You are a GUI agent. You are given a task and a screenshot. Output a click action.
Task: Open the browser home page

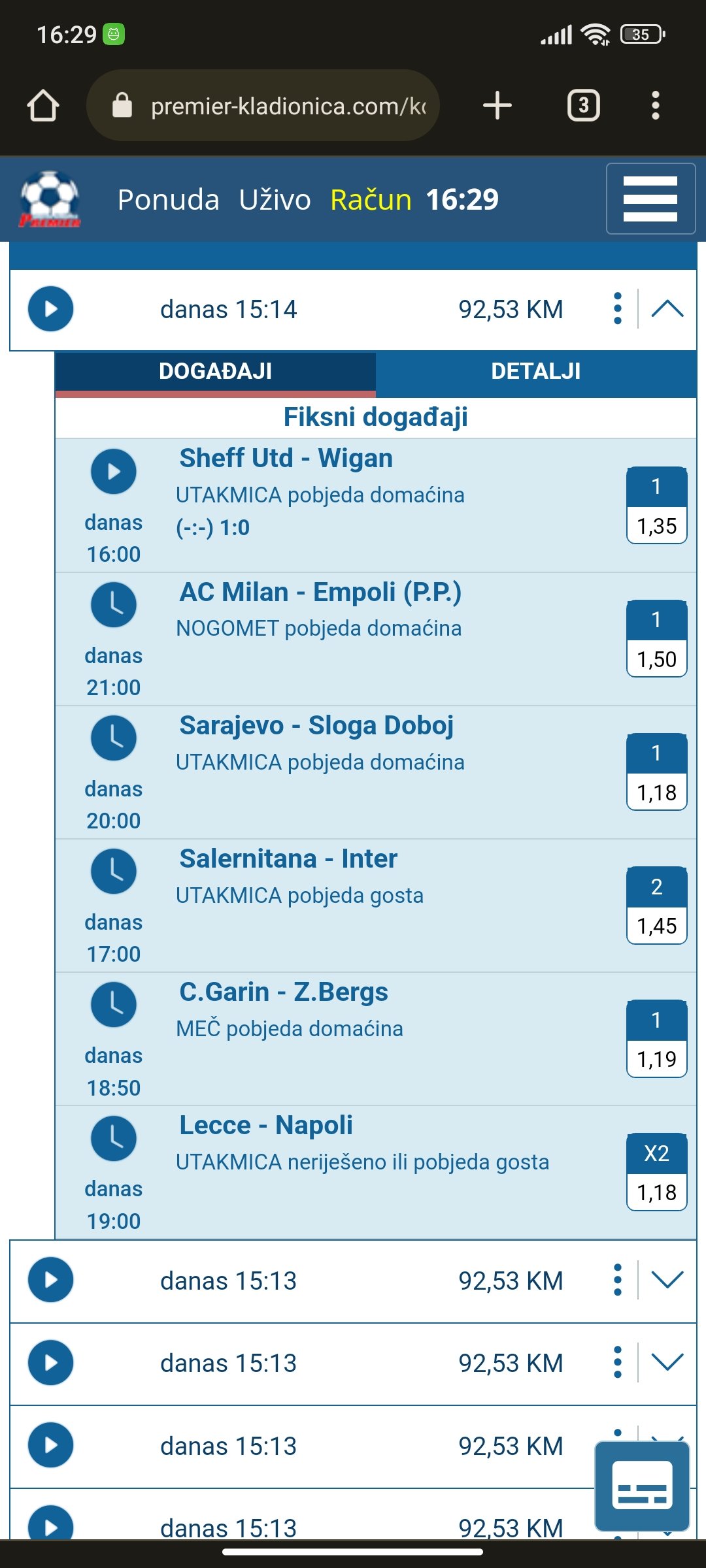click(x=43, y=105)
